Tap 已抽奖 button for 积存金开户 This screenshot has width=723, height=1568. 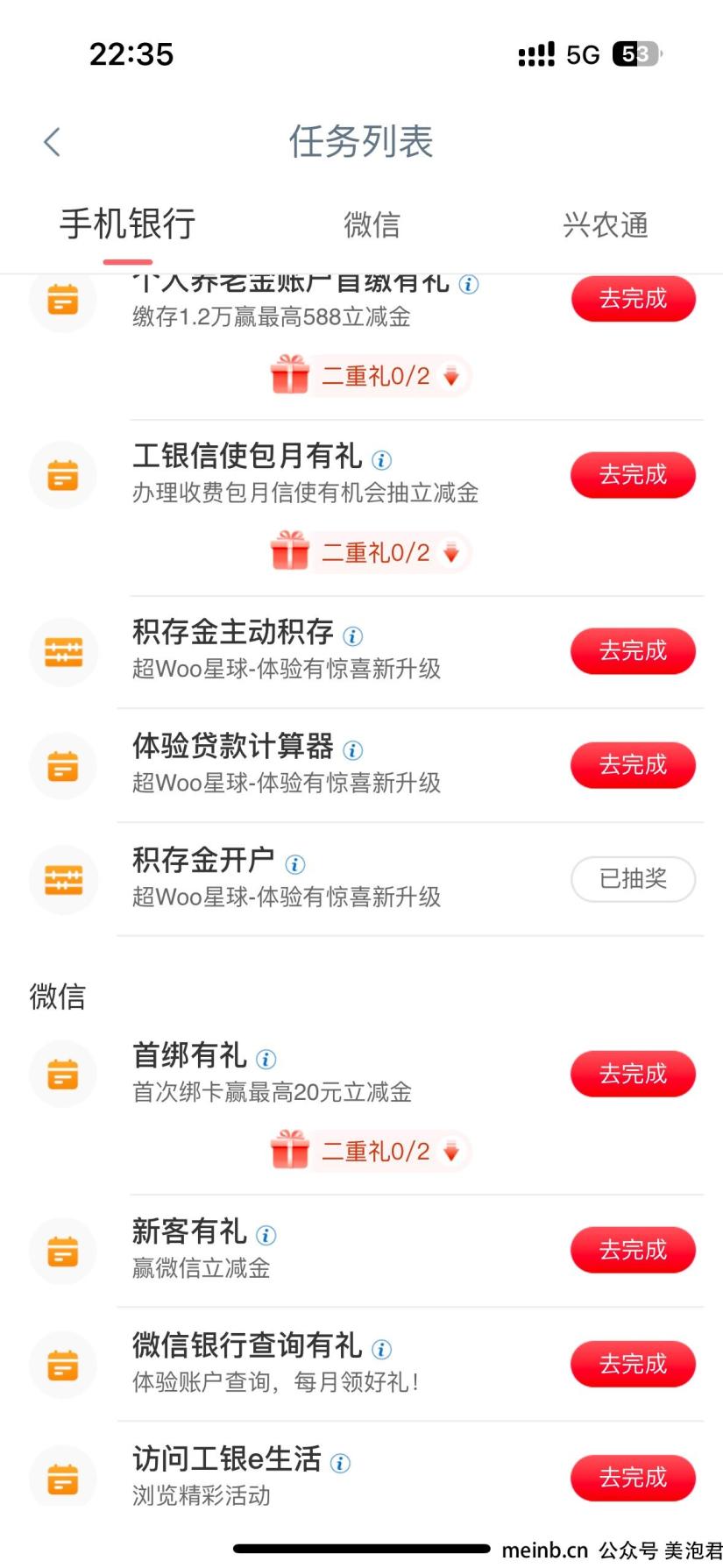(633, 879)
